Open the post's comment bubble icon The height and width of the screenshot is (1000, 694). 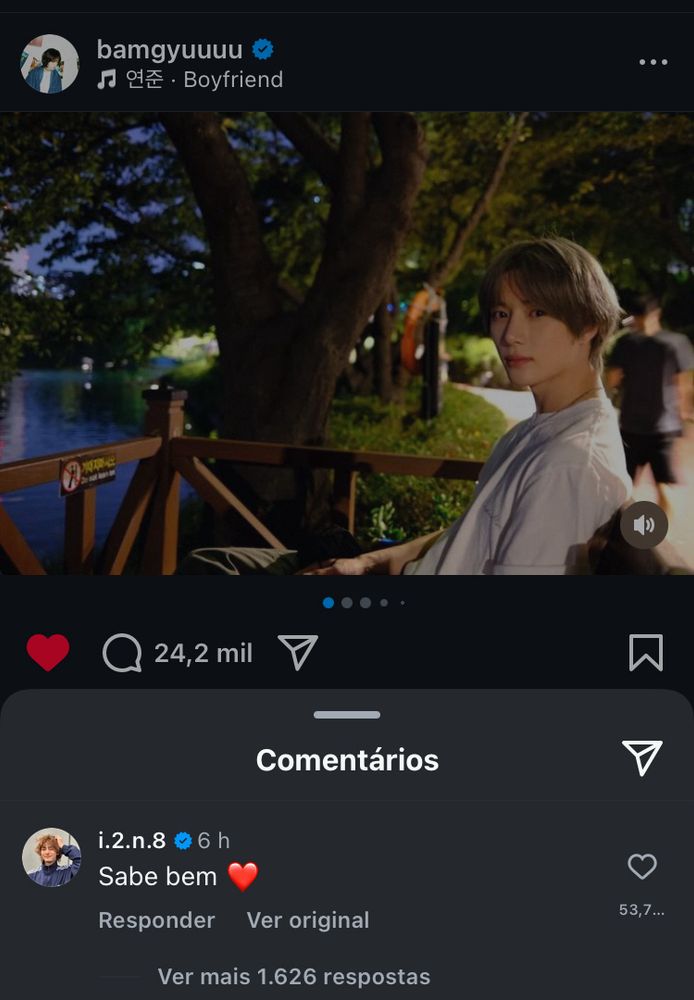click(x=122, y=654)
